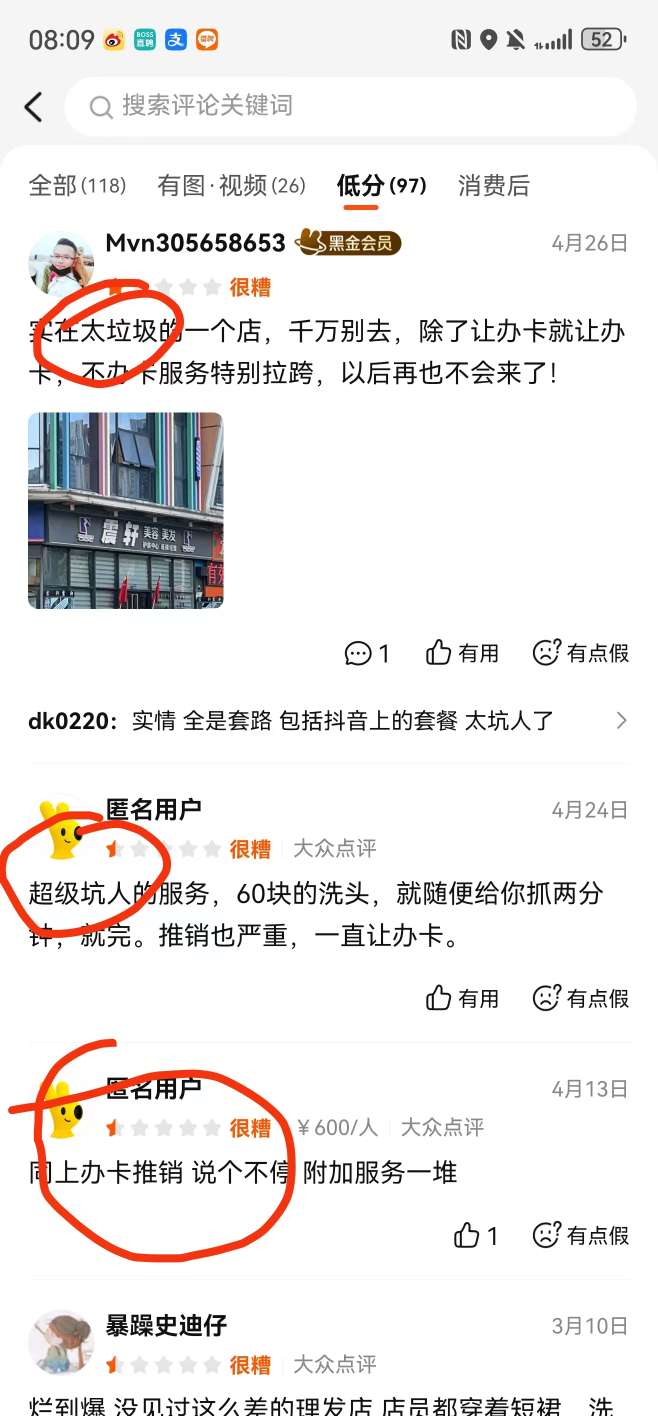Image resolution: width=658 pixels, height=1416 pixels.
Task: Flag the April 13 anonymous review as 有点假
Action: tap(581, 1235)
